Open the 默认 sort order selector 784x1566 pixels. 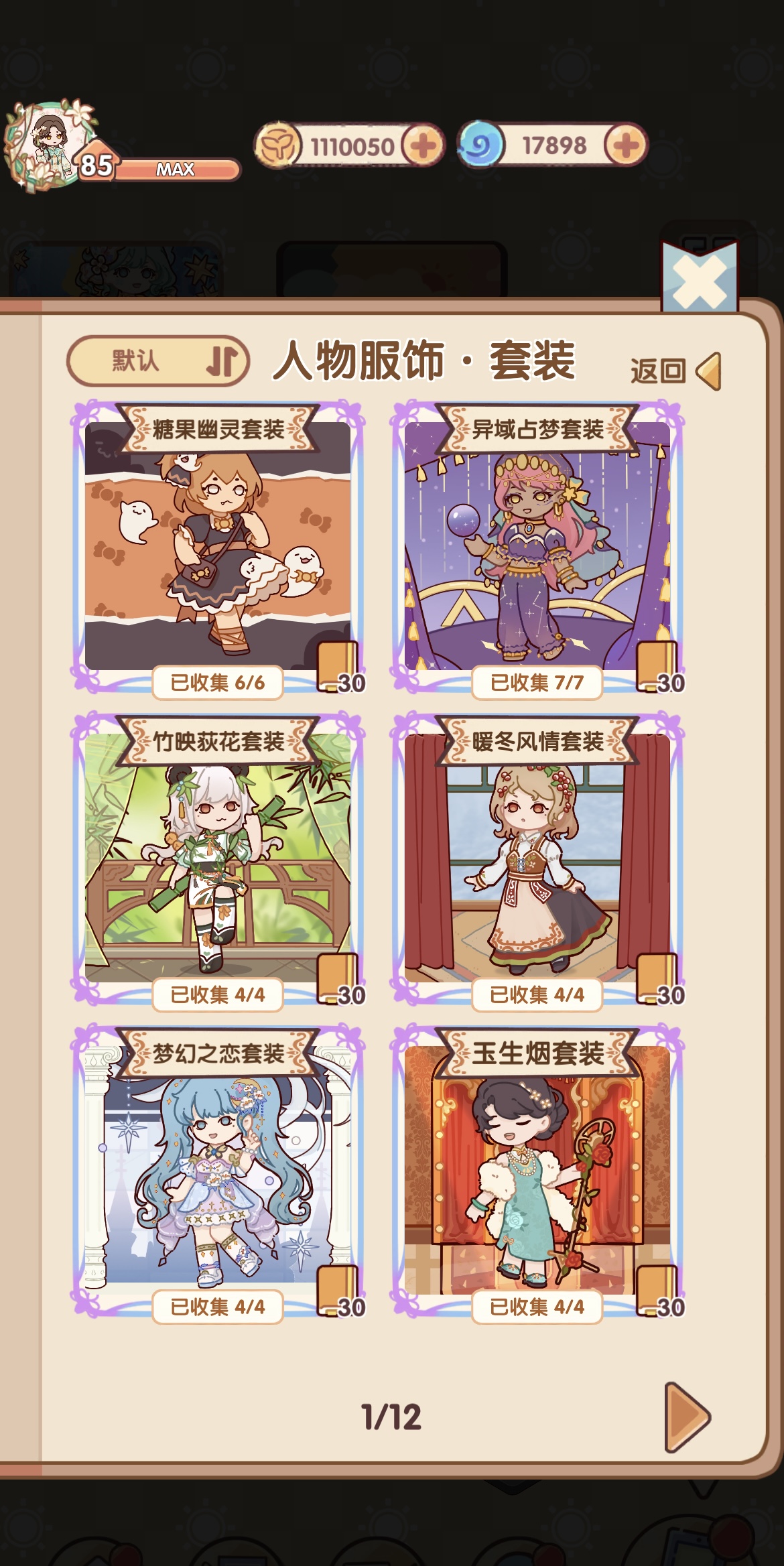coord(158,361)
